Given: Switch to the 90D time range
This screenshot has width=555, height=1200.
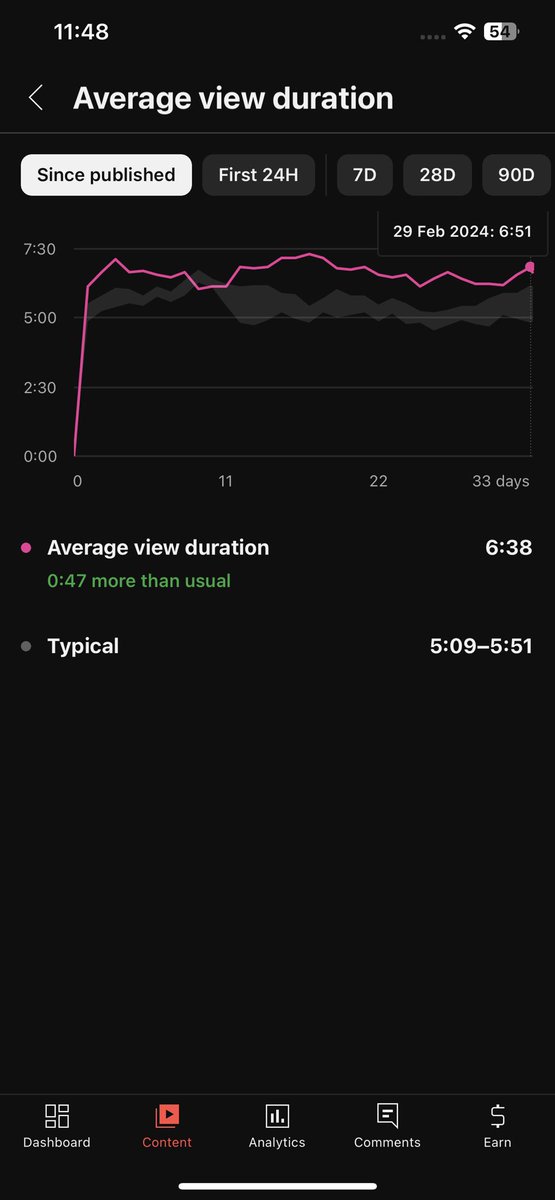Looking at the screenshot, I should click(516, 175).
